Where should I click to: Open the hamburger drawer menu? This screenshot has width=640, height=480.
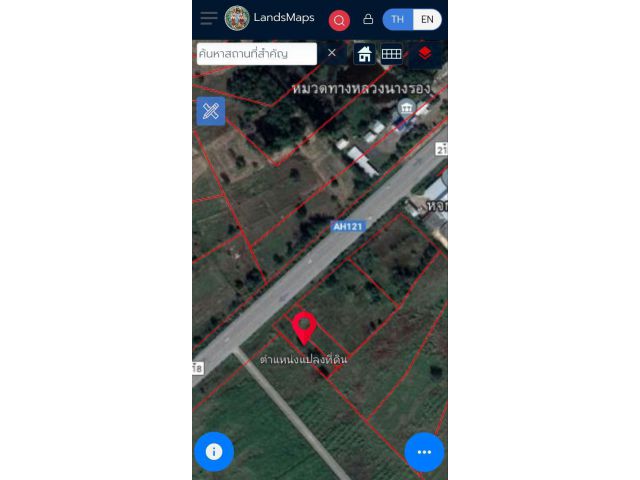point(208,18)
